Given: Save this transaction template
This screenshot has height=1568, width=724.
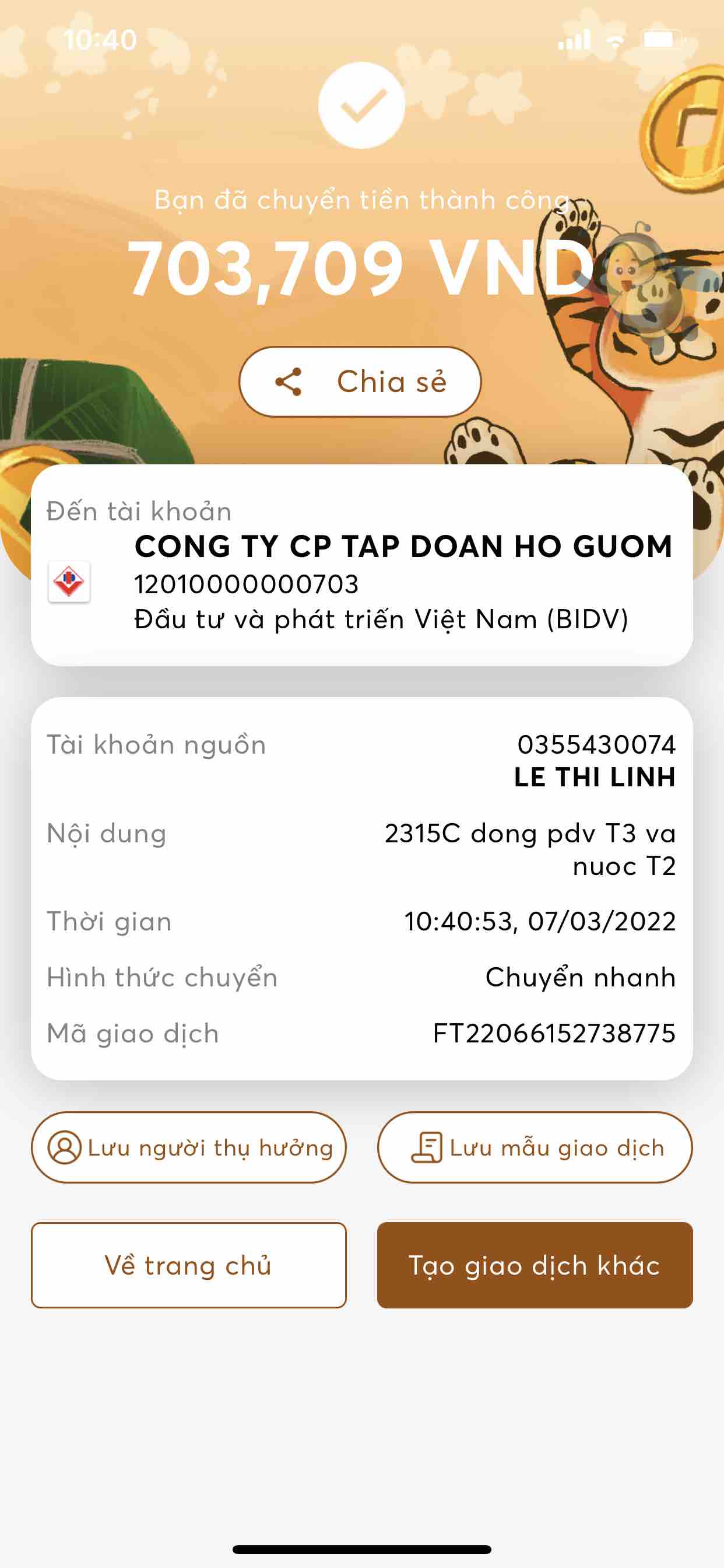Looking at the screenshot, I should pos(535,1147).
